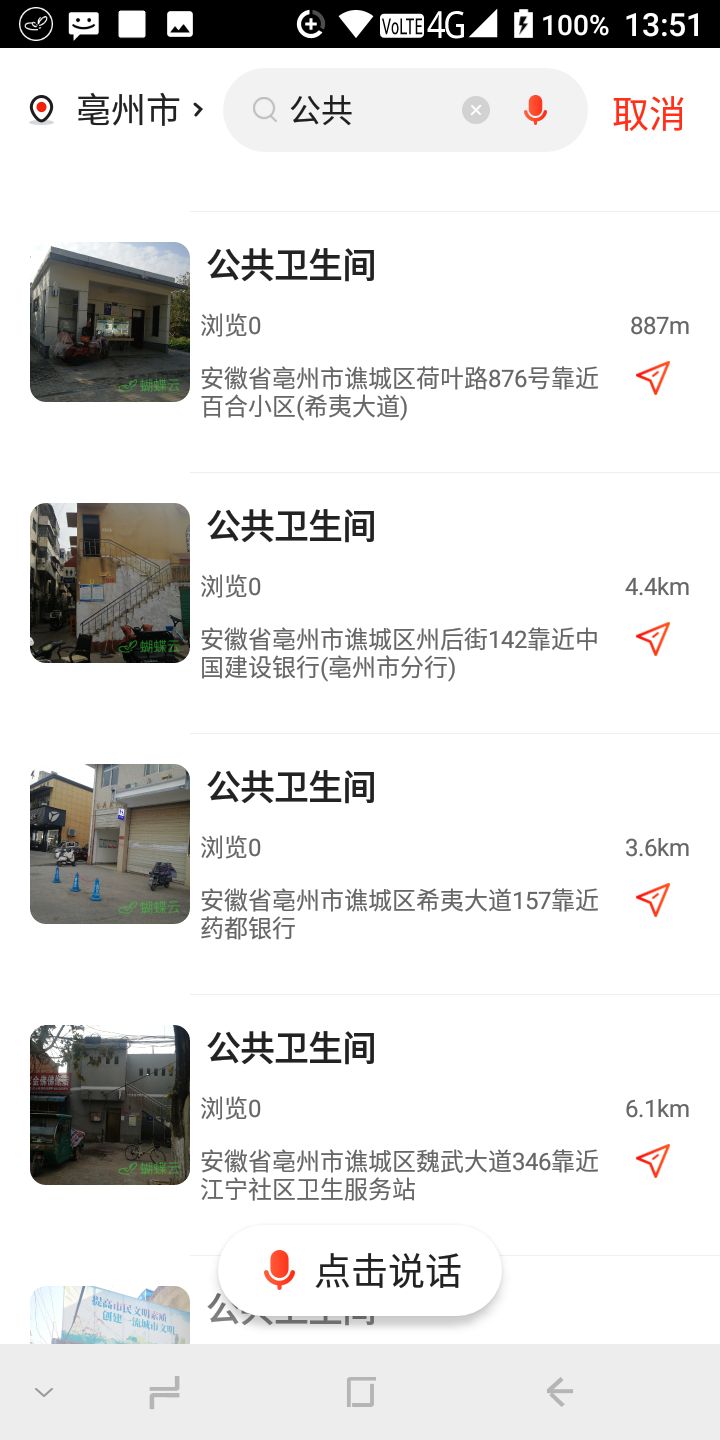Image resolution: width=720 pixels, height=1440 pixels.
Task: Tap the search field containing 公共
Action: click(x=360, y=110)
